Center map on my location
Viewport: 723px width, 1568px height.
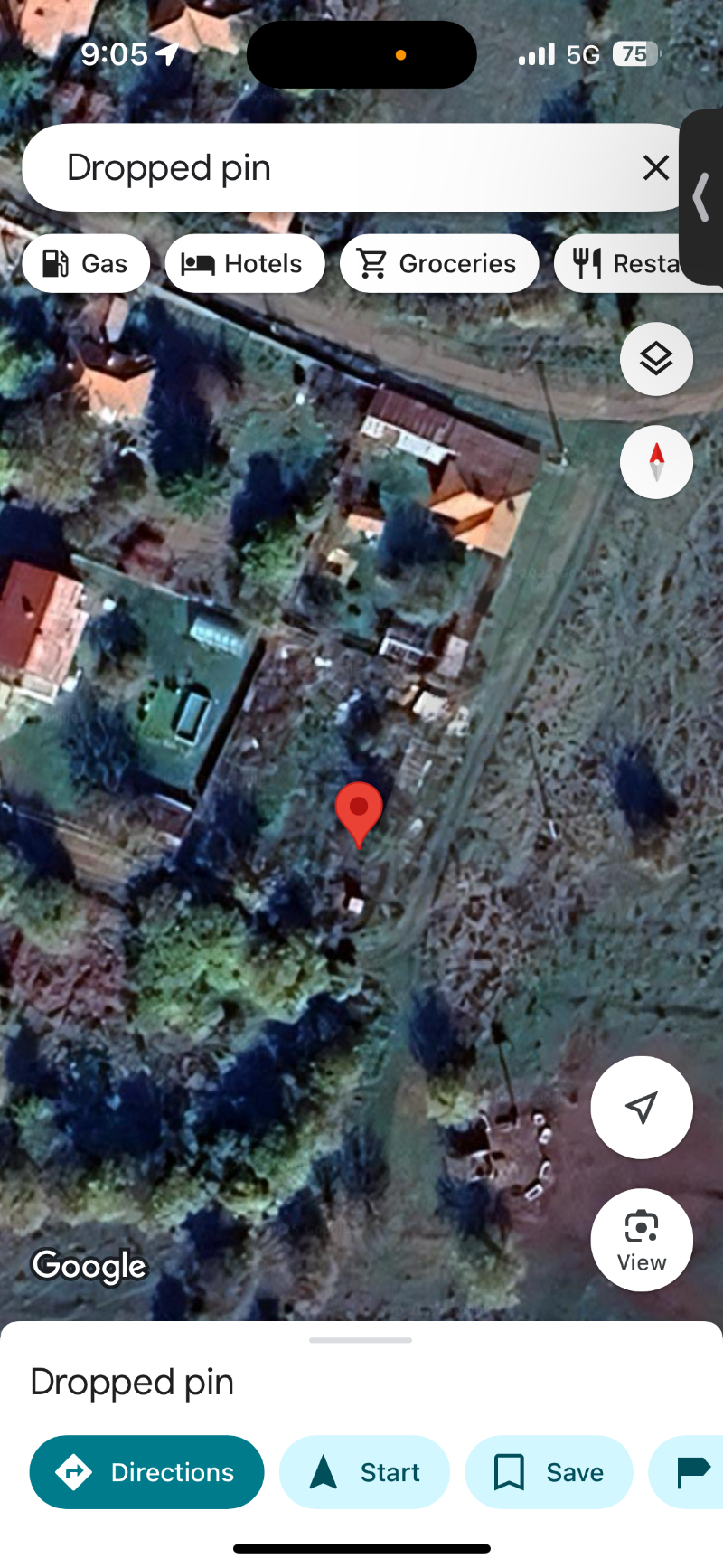pyautogui.click(x=642, y=1107)
